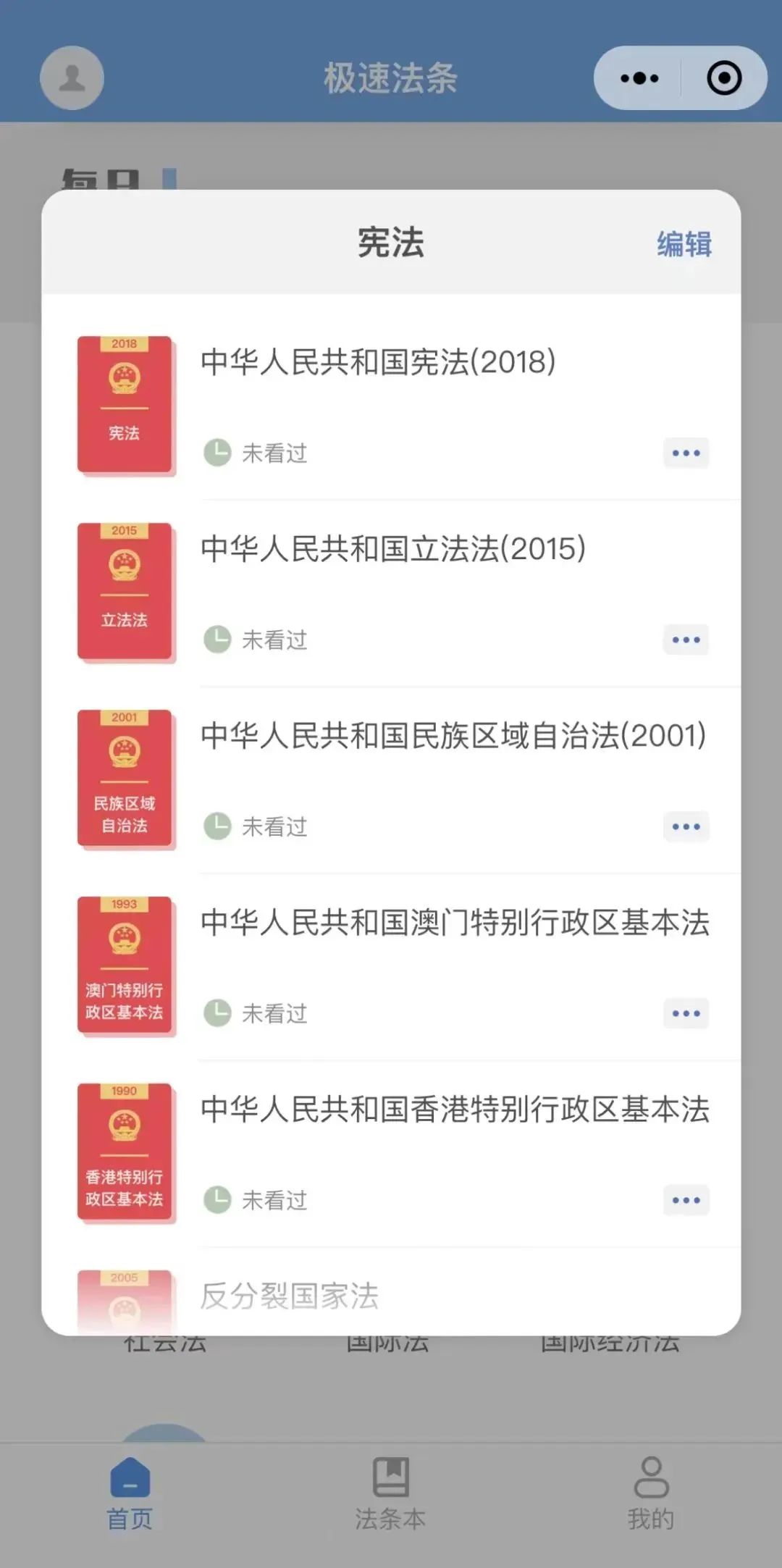This screenshot has width=782, height=1568.
Task: Open 中华人民共和国立法法(2015)
Action: click(x=392, y=549)
